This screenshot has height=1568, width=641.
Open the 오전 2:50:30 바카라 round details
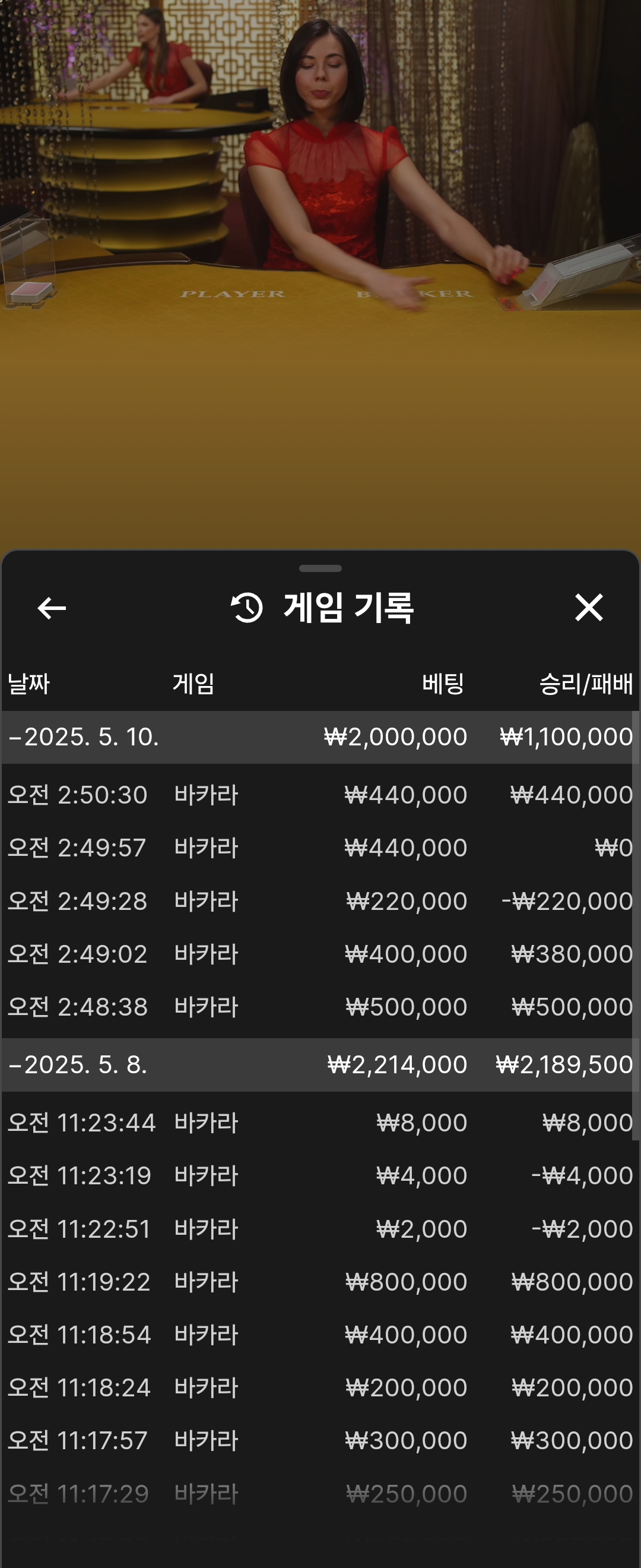[320, 795]
